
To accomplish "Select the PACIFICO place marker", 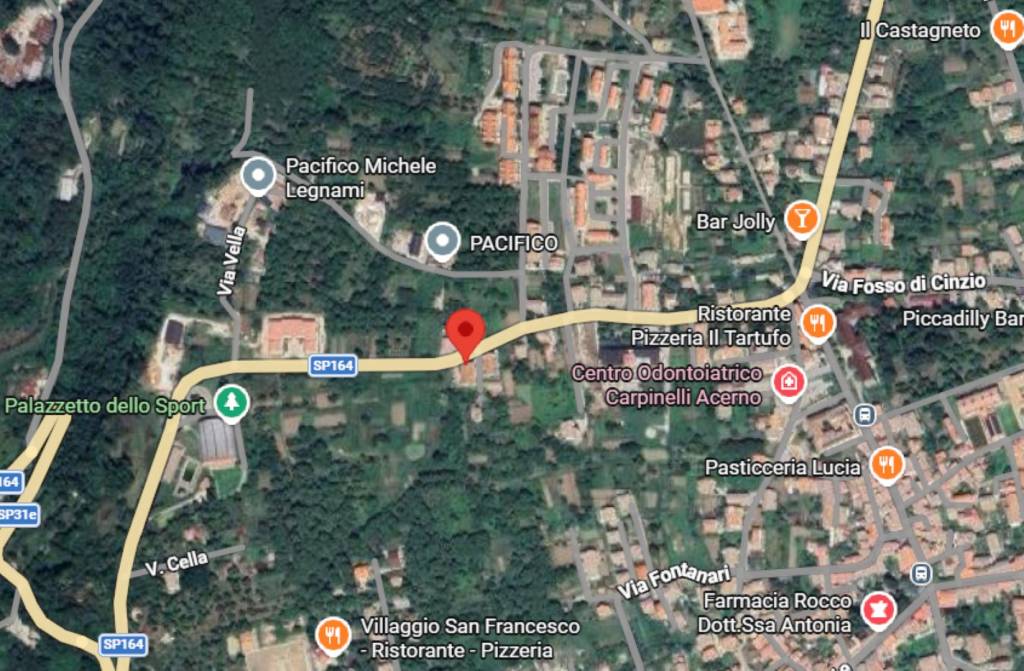I will click(442, 241).
